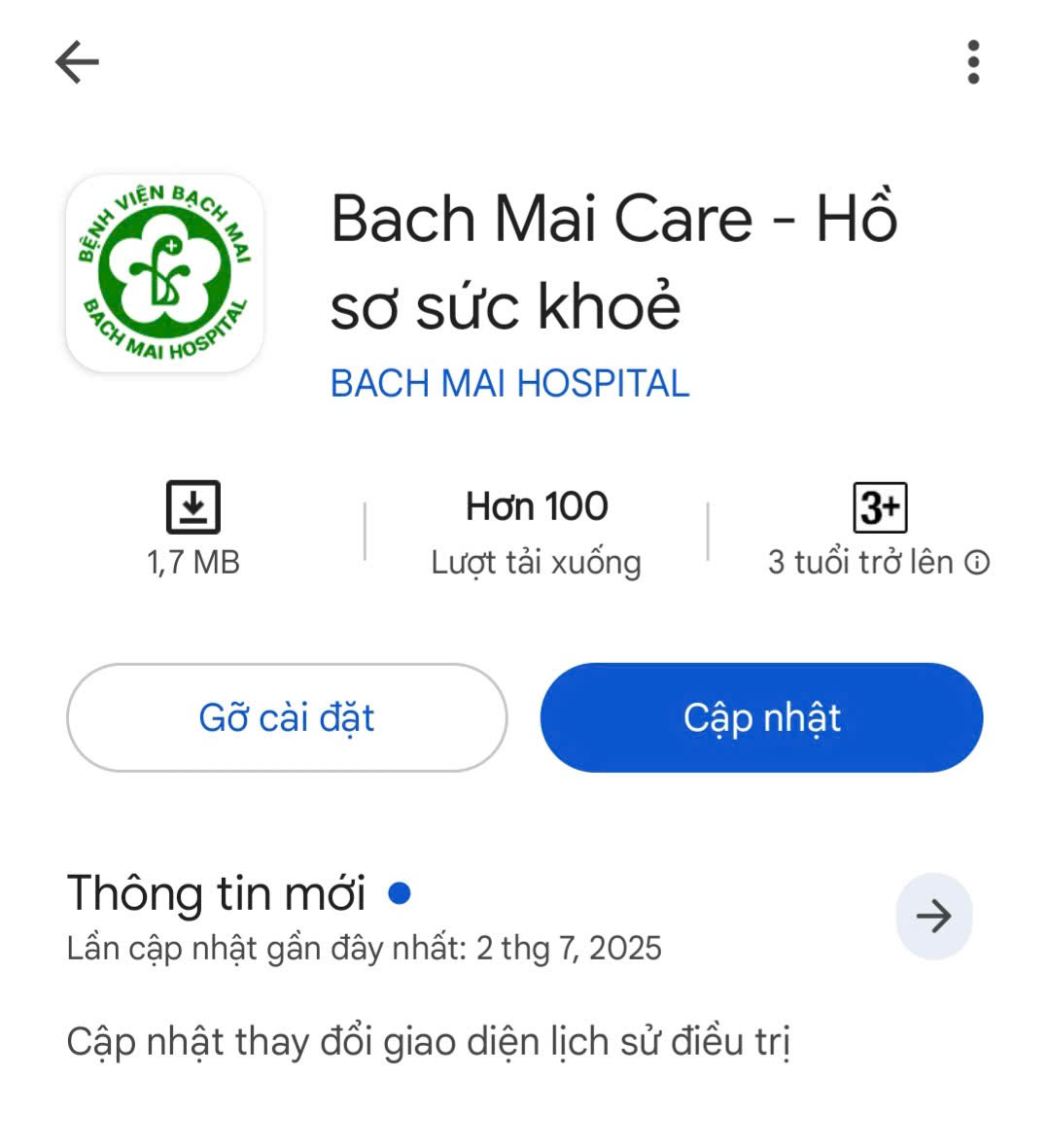Viewport: 1049px width, 1148px height.
Task: Open the BACH MAI HOSPITAL developer page
Action: coord(509,383)
